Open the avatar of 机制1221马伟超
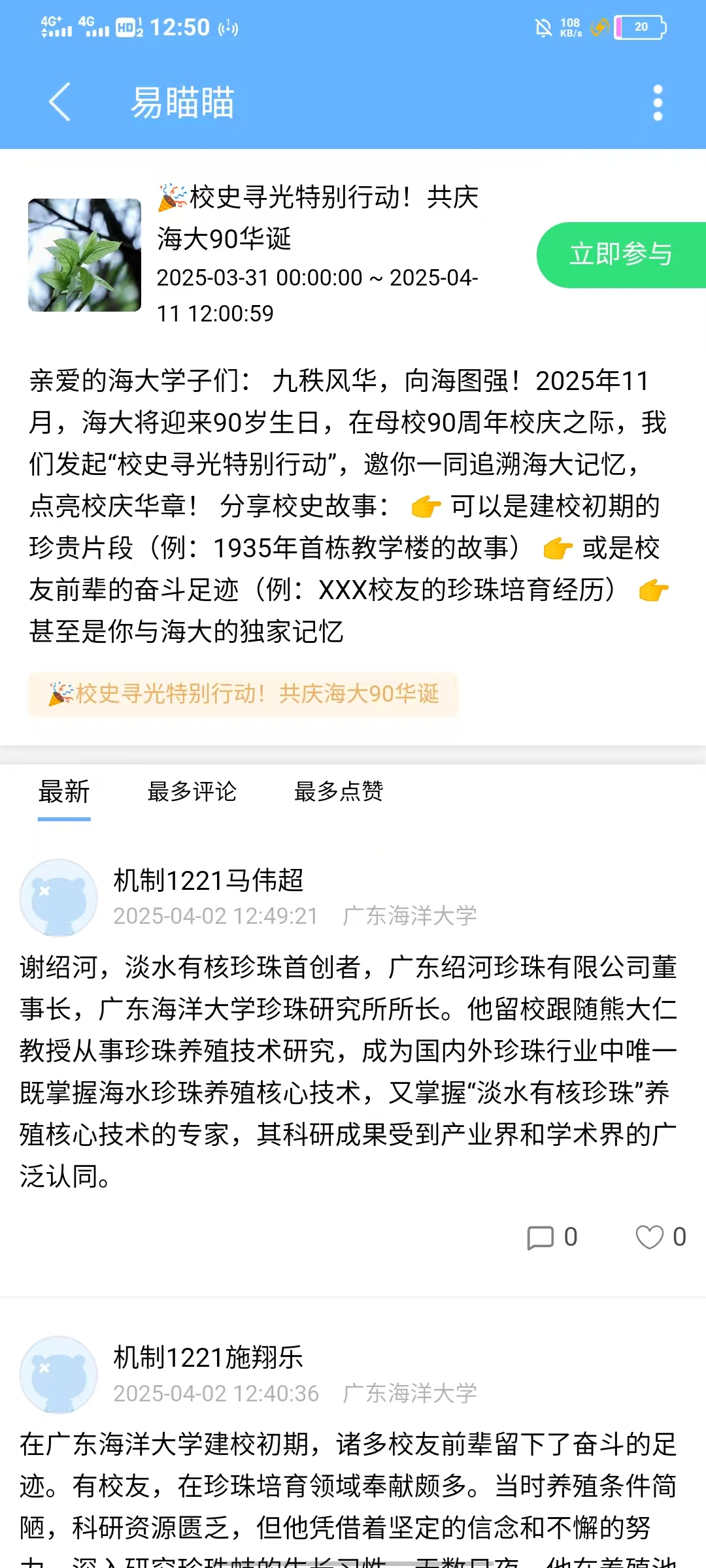706x1568 pixels. coord(59,898)
